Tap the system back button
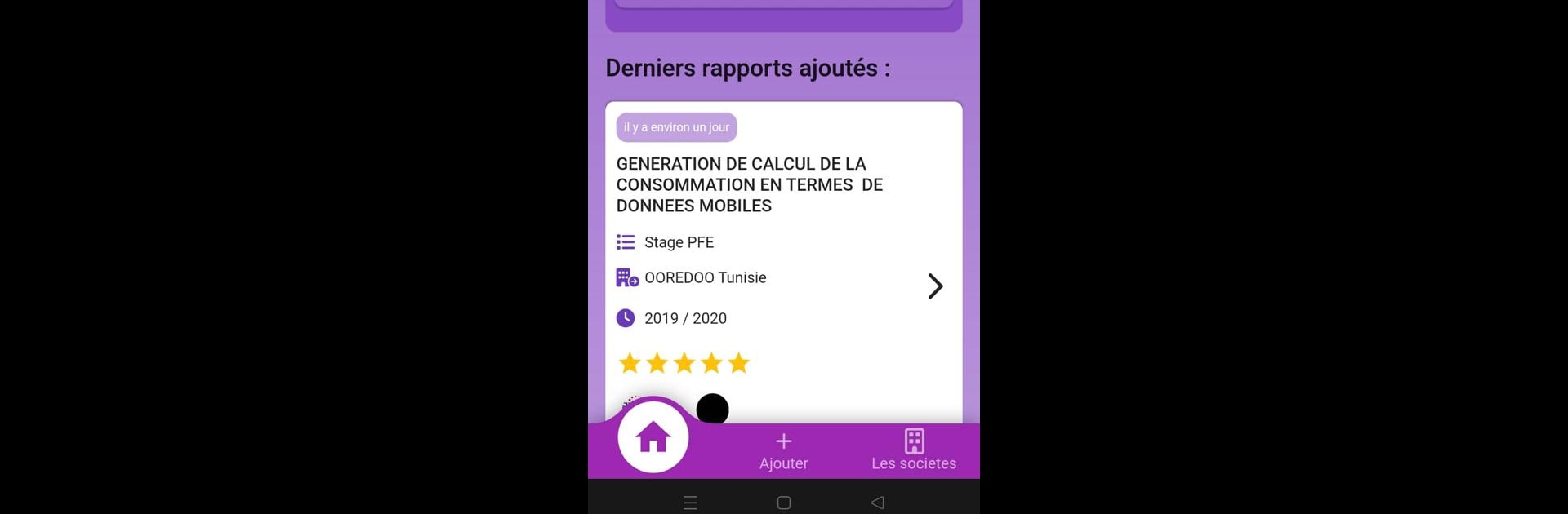 coord(877,503)
